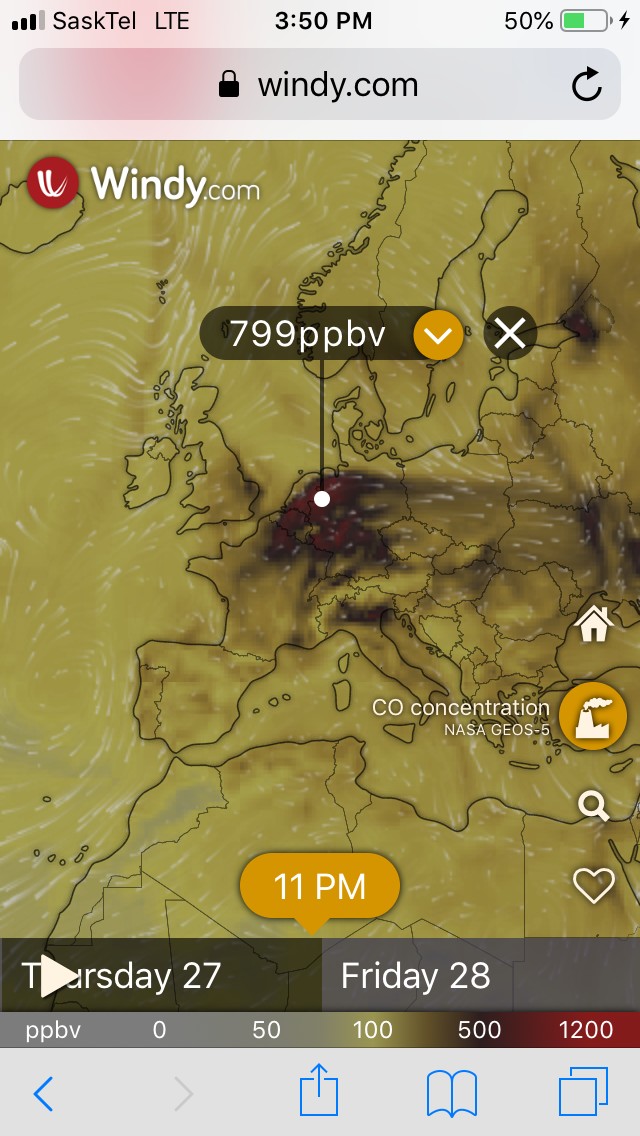Viewport: 640px width, 1136px height.
Task: Open the Safari share sheet
Action: [319, 1090]
